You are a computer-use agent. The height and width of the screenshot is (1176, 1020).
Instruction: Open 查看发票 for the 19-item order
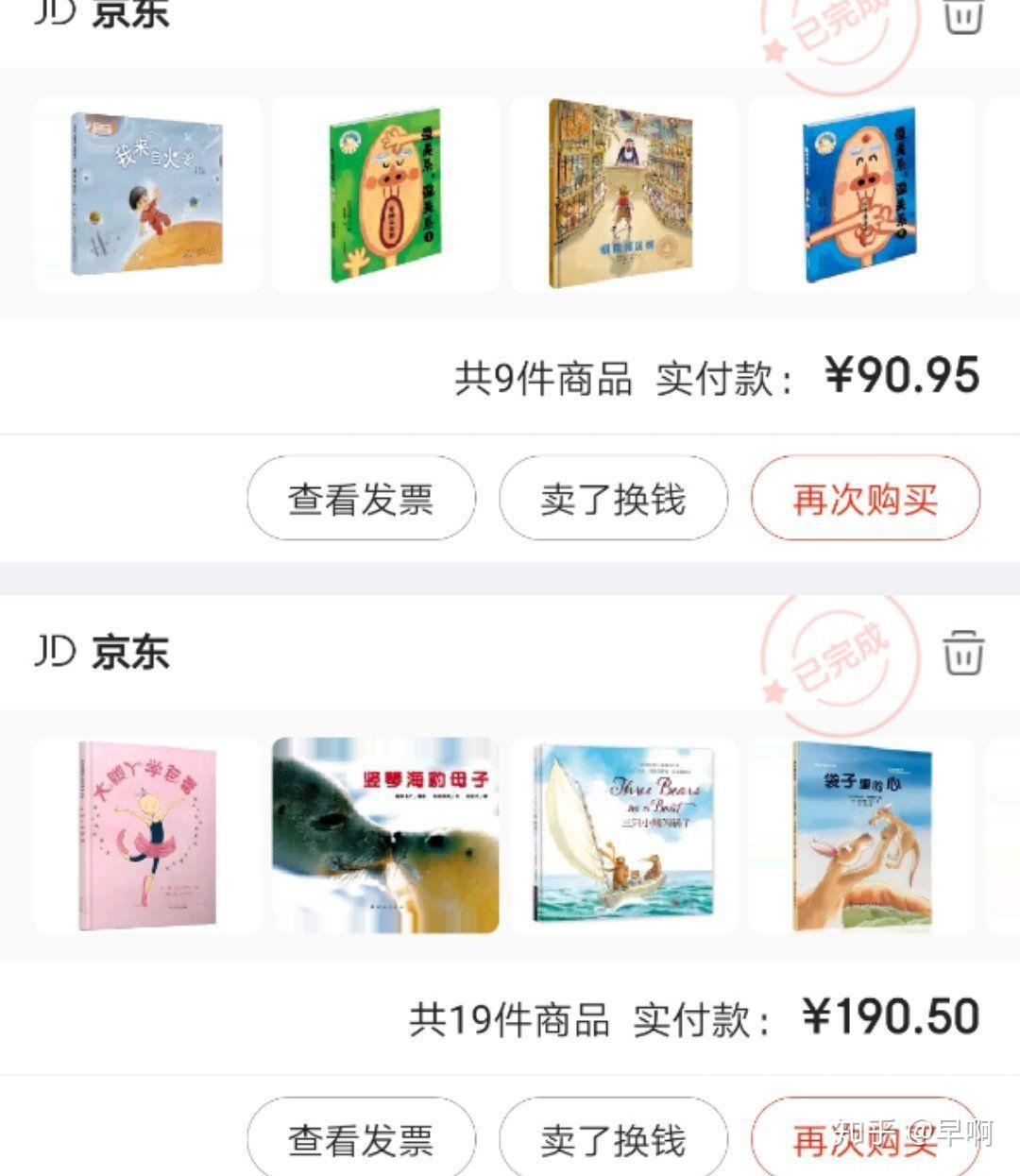pyautogui.click(x=361, y=1139)
